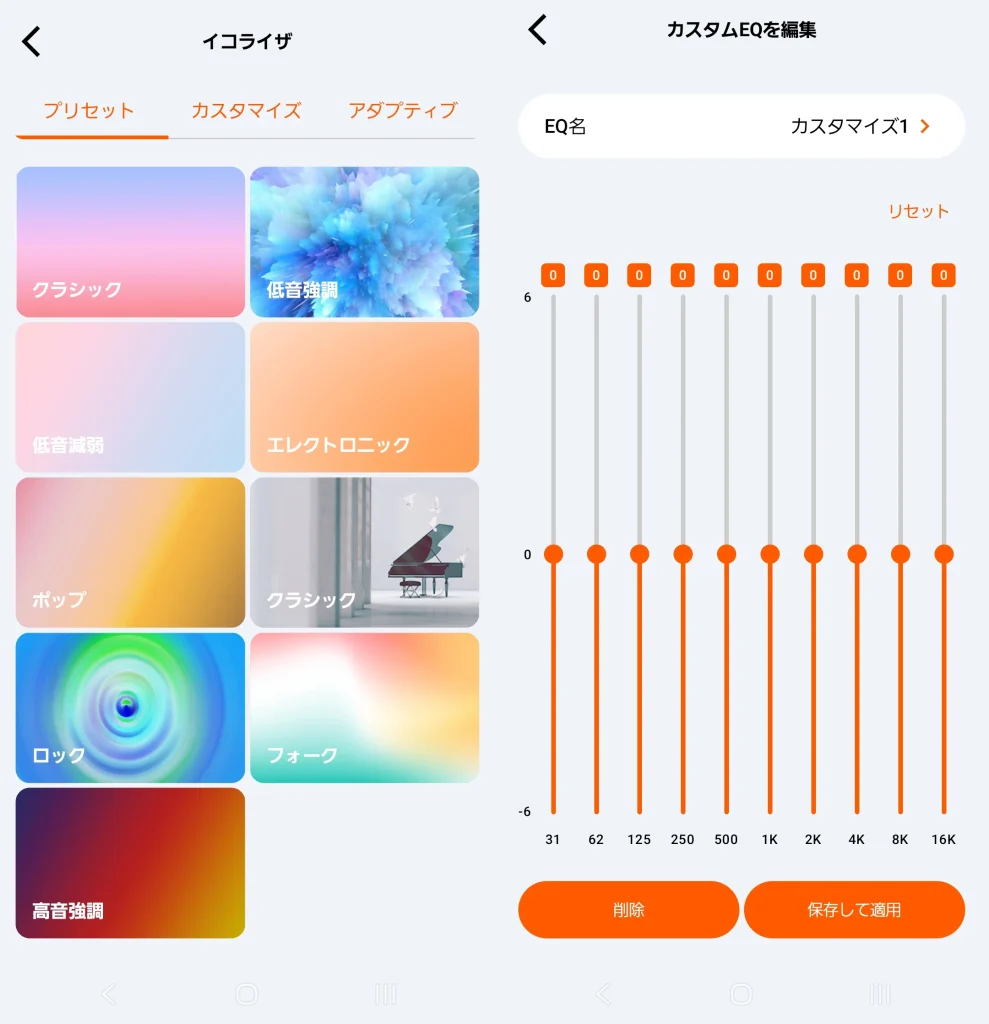Select the 高音強調 preset
The height and width of the screenshot is (1024, 989).
pos(130,863)
